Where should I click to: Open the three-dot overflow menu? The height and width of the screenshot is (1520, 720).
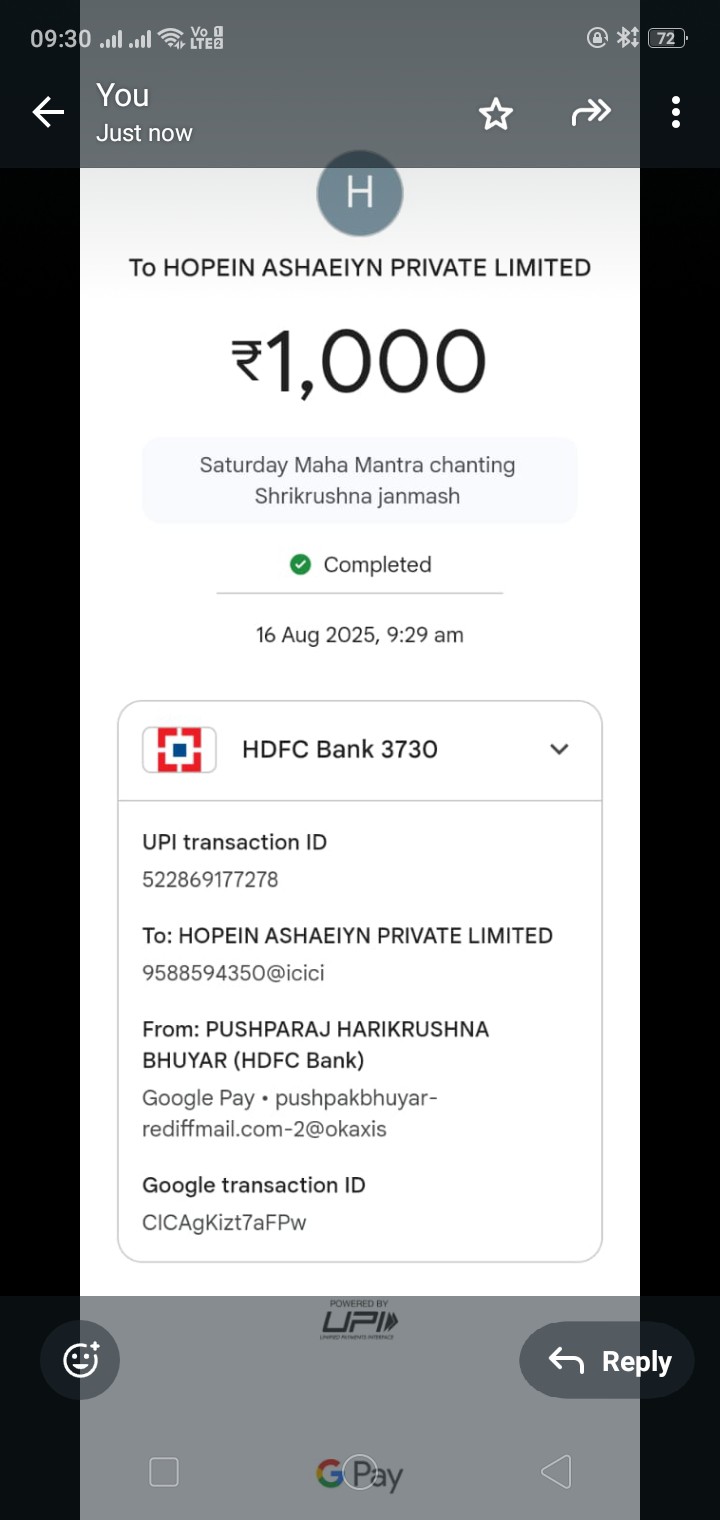click(676, 113)
